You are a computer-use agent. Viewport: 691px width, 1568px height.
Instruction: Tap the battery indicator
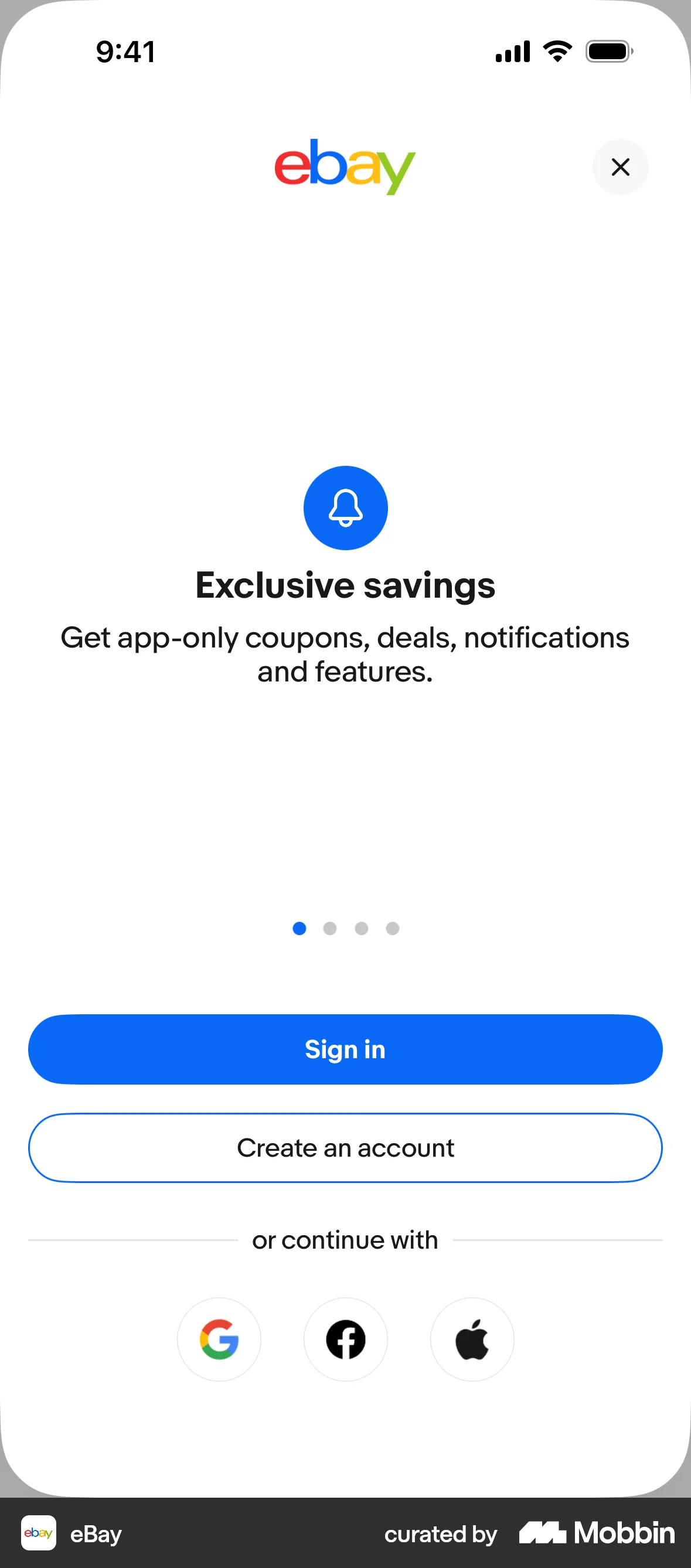tap(608, 51)
